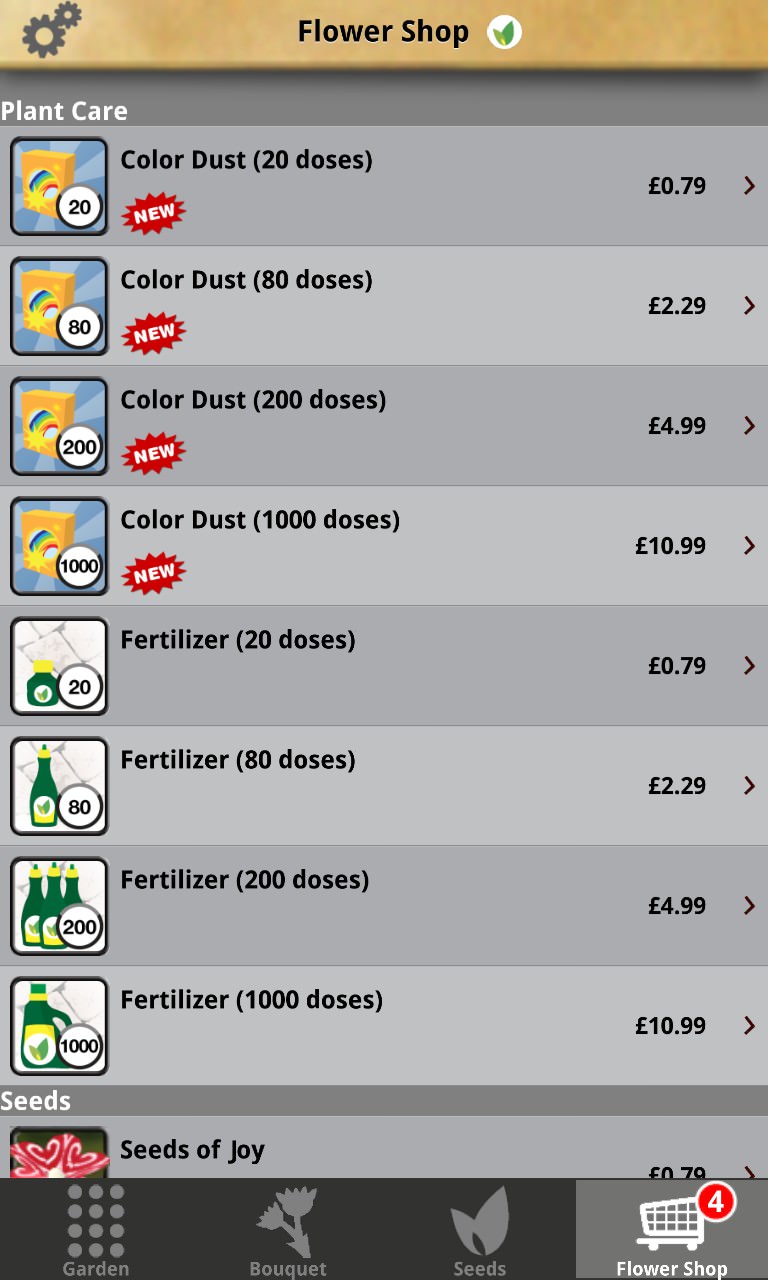Switch to the Seeds tab

(480, 1230)
